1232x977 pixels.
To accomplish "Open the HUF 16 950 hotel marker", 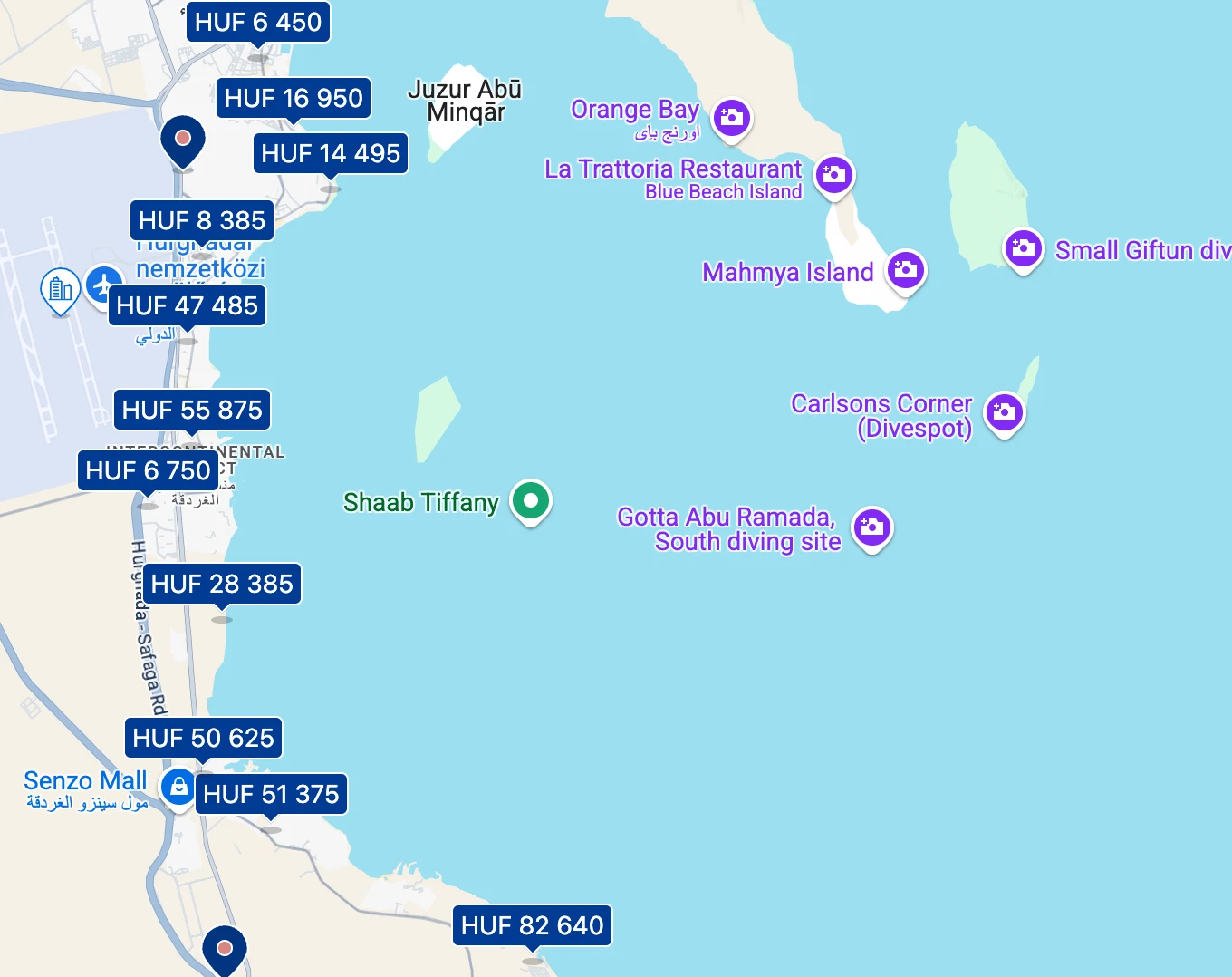I will coord(294,99).
